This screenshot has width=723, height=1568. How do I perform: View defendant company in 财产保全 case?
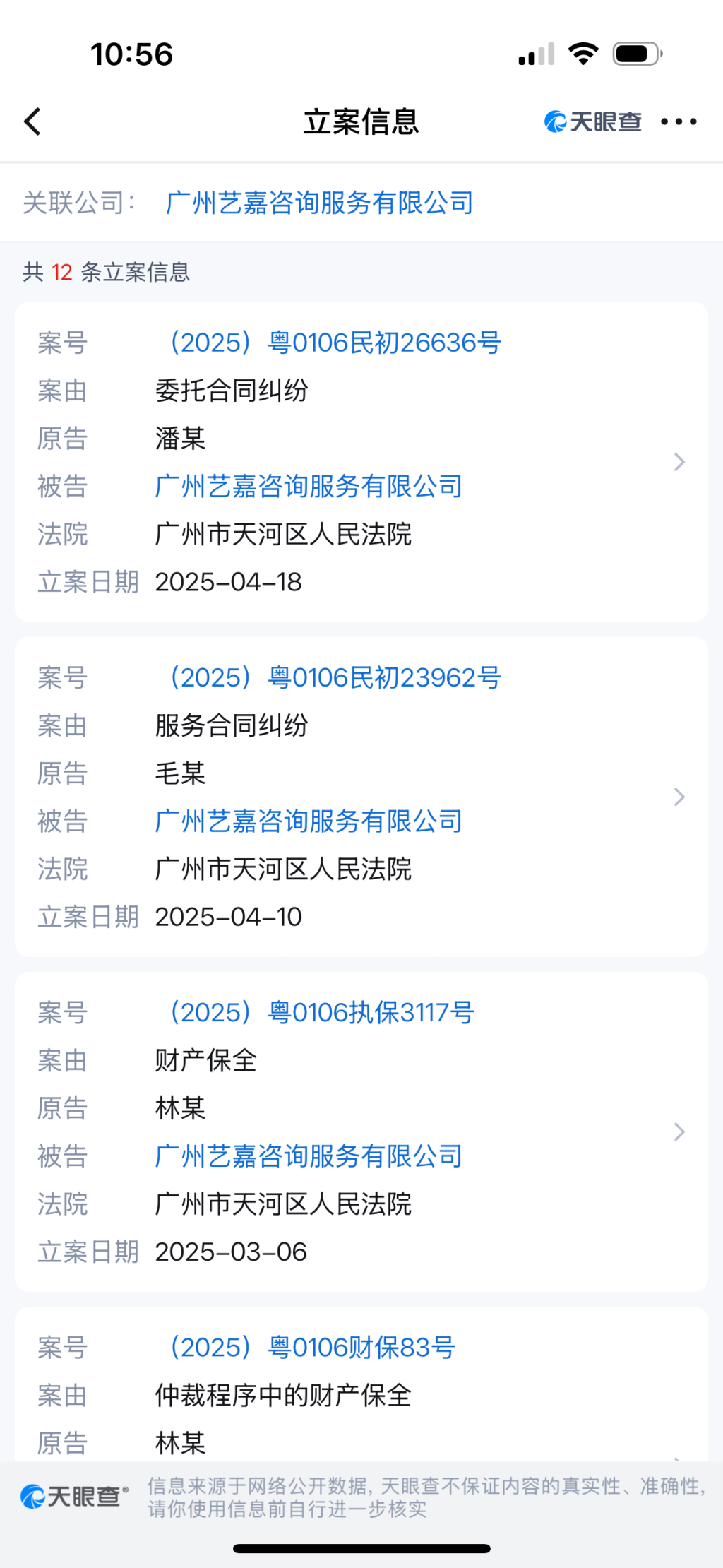point(309,1156)
